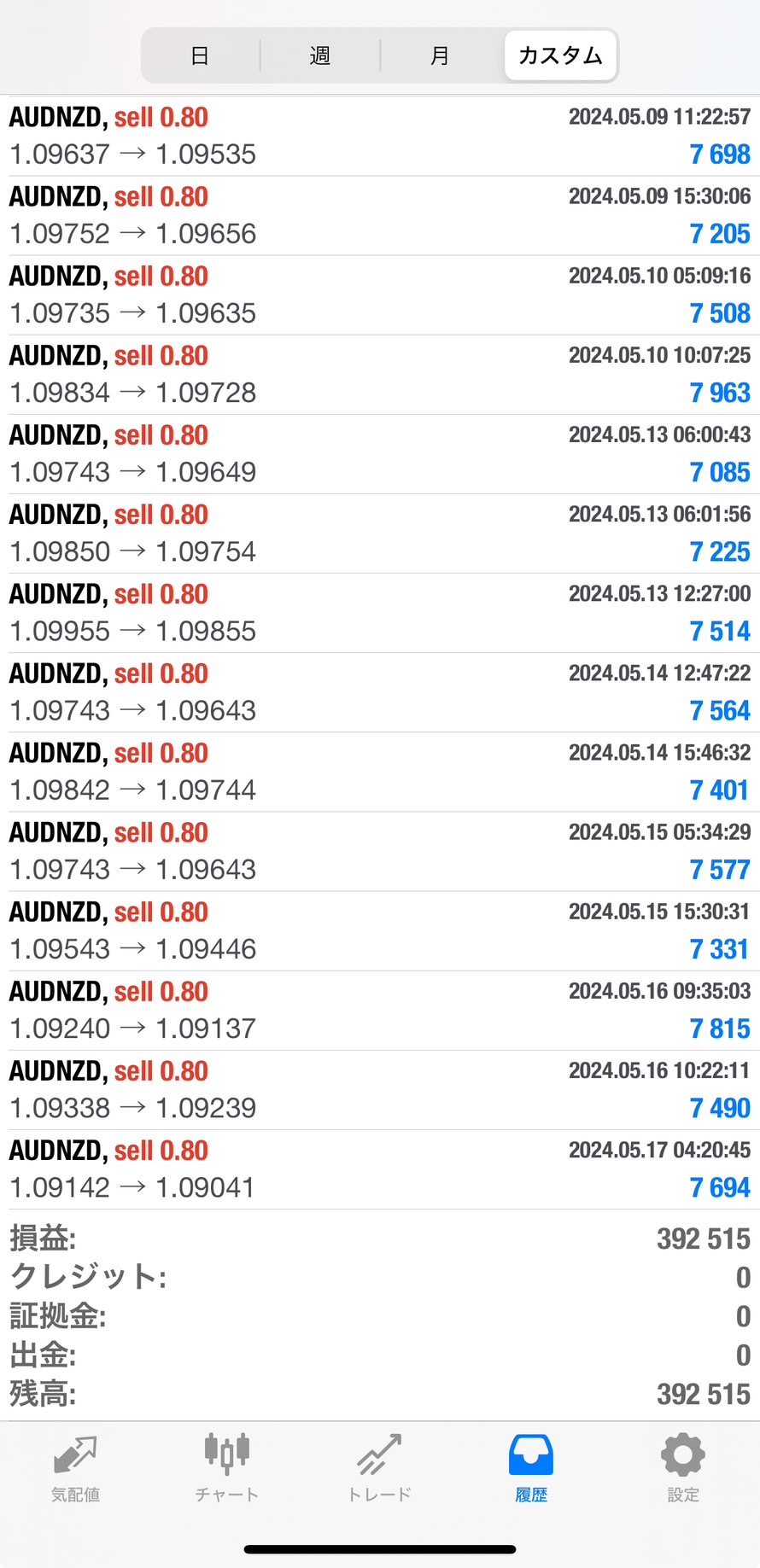The image size is (760, 1568).
Task: Show history for 月 period
Action: click(x=440, y=55)
